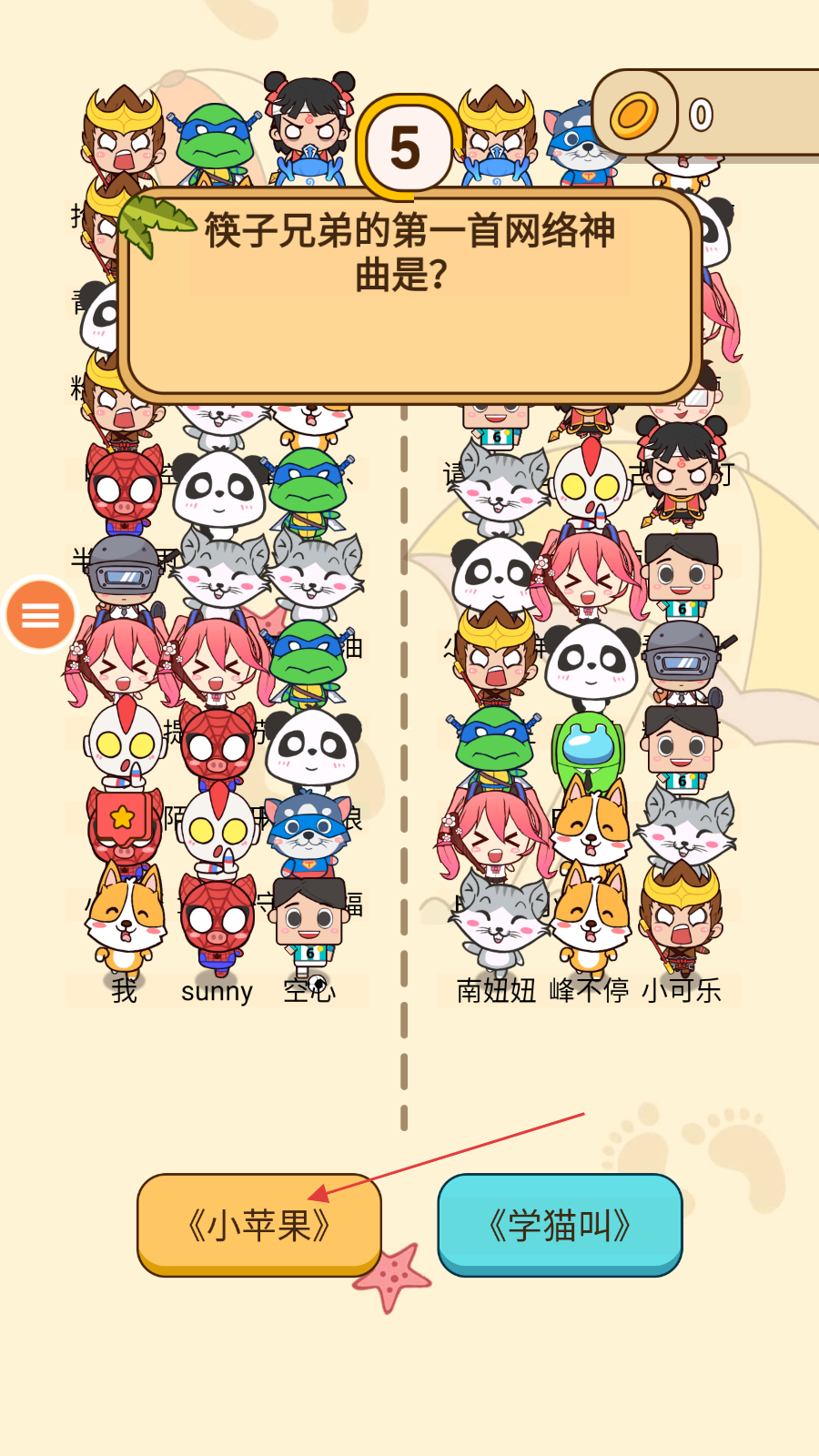
Task: Select the answer 《学猫叫》
Action: pyautogui.click(x=560, y=1225)
